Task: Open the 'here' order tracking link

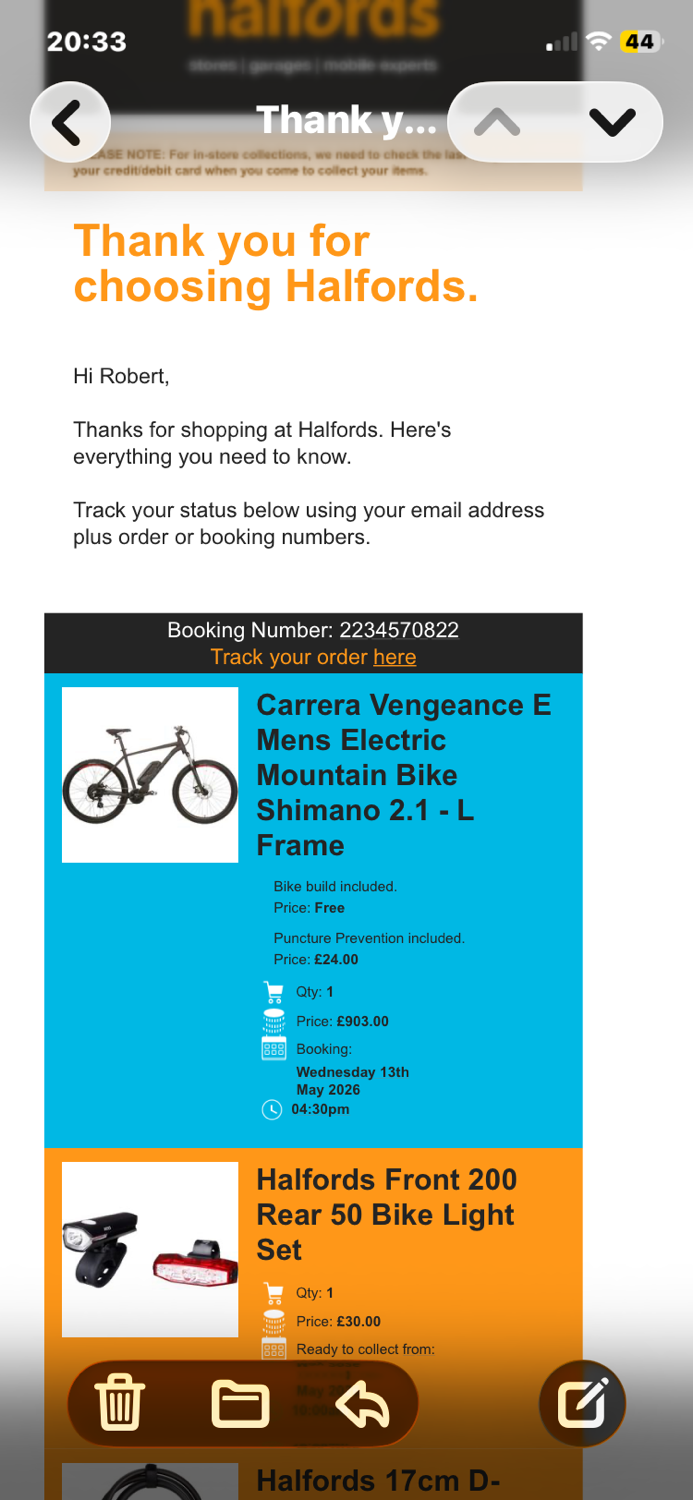Action: 394,657
